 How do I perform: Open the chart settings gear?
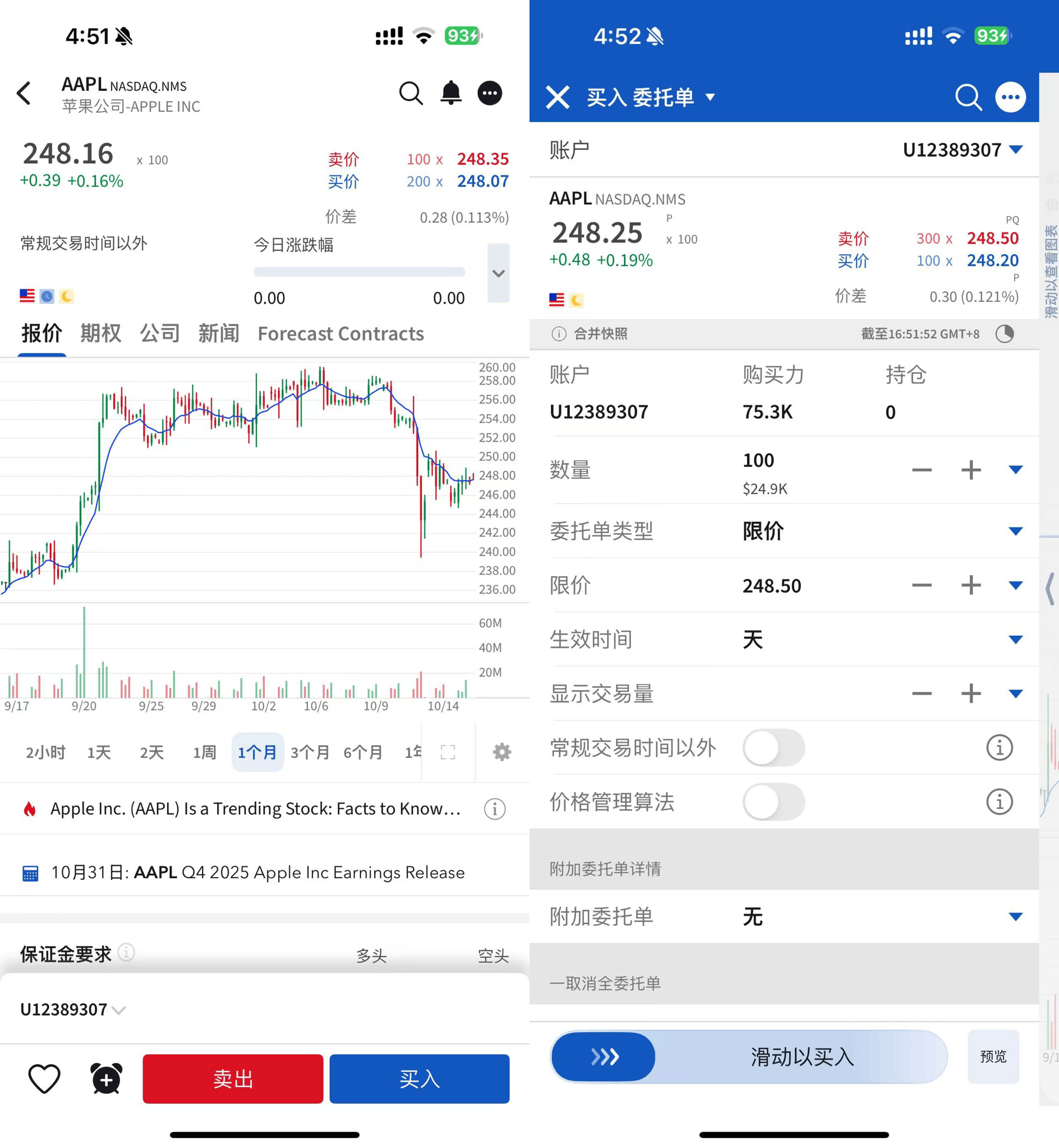[502, 752]
